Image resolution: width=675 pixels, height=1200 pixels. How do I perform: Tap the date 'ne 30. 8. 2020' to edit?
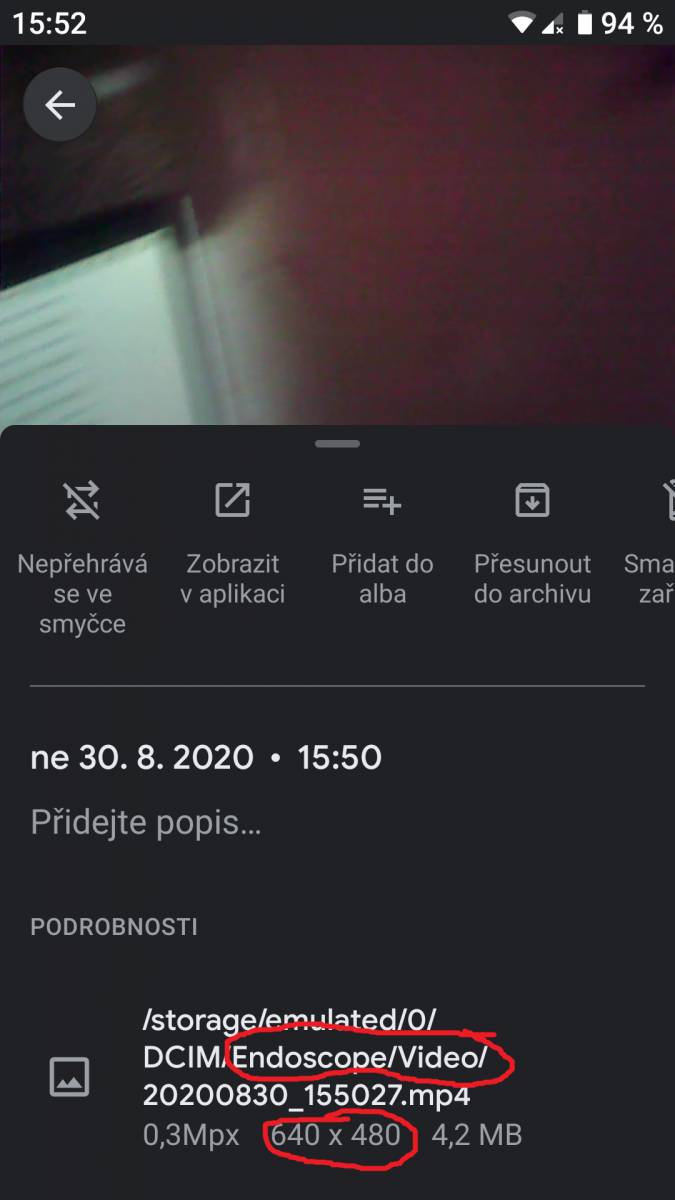click(x=142, y=757)
